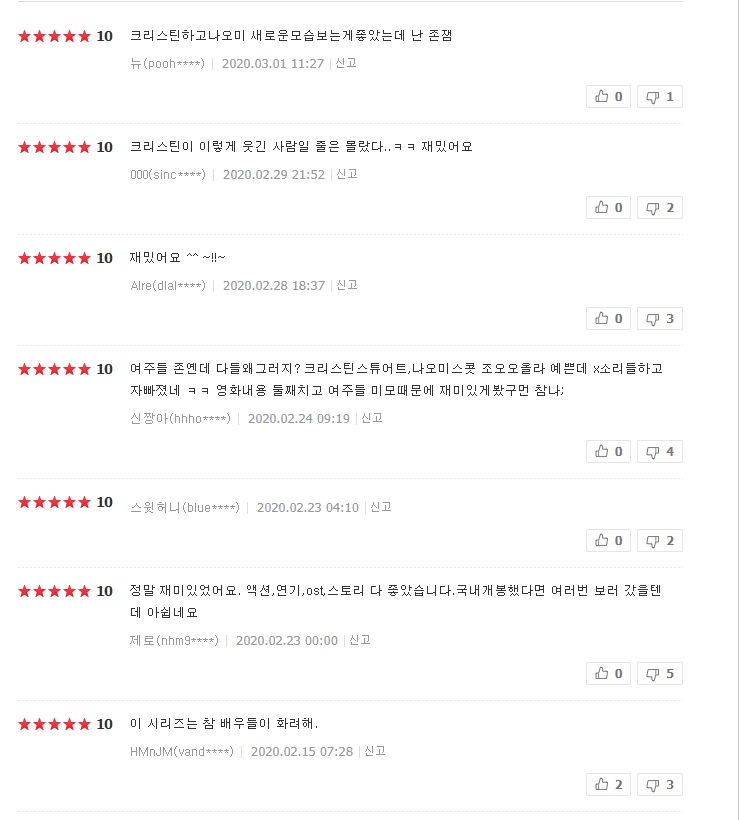The width and height of the screenshot is (742, 820).
Task: Report the review by 뉴(pooh****)
Action: click(x=346, y=63)
